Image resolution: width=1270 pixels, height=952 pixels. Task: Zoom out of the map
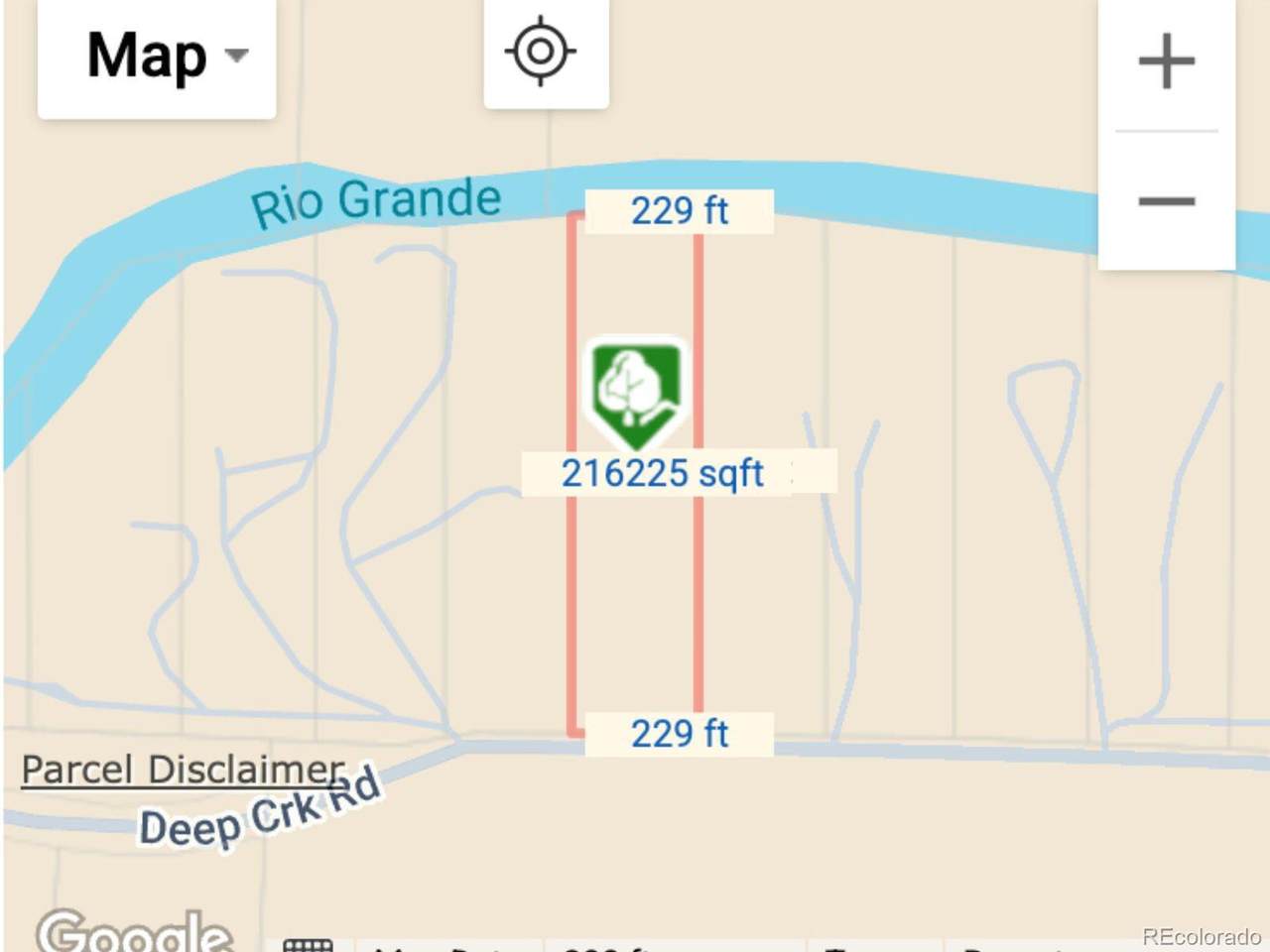point(1166,201)
